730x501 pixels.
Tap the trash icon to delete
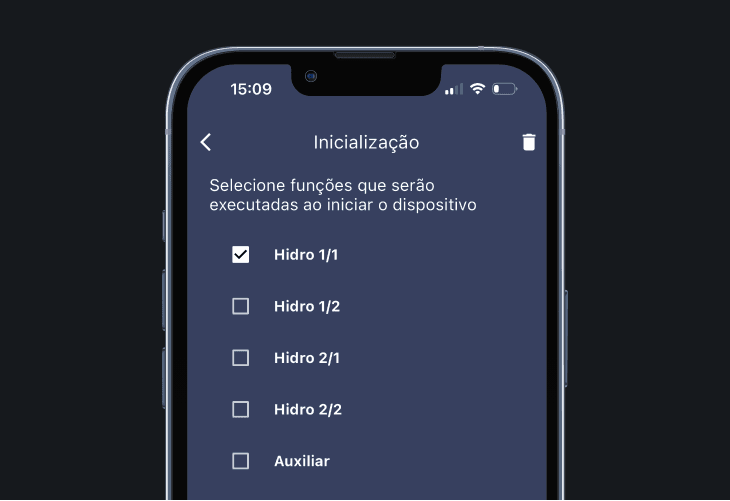(529, 142)
